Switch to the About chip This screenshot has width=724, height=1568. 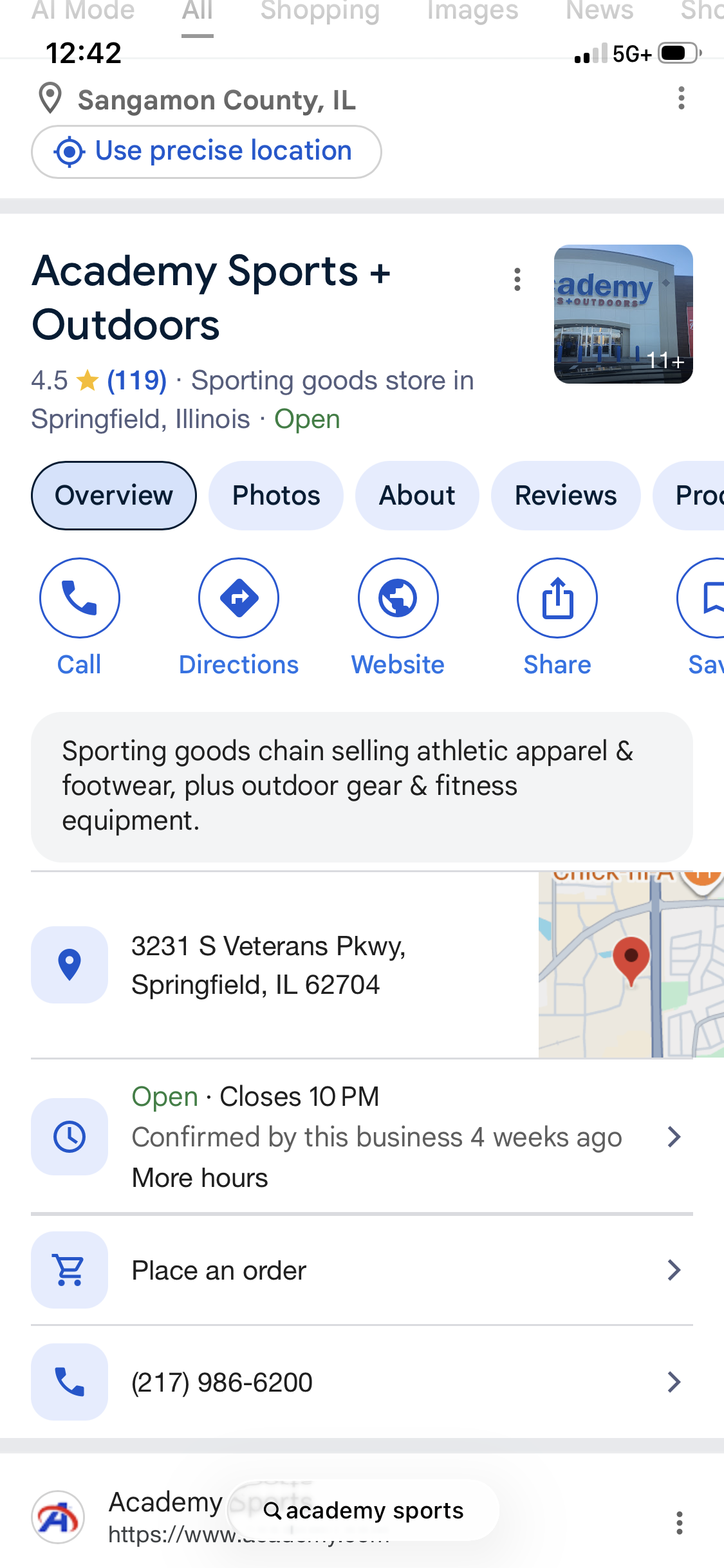click(x=417, y=496)
